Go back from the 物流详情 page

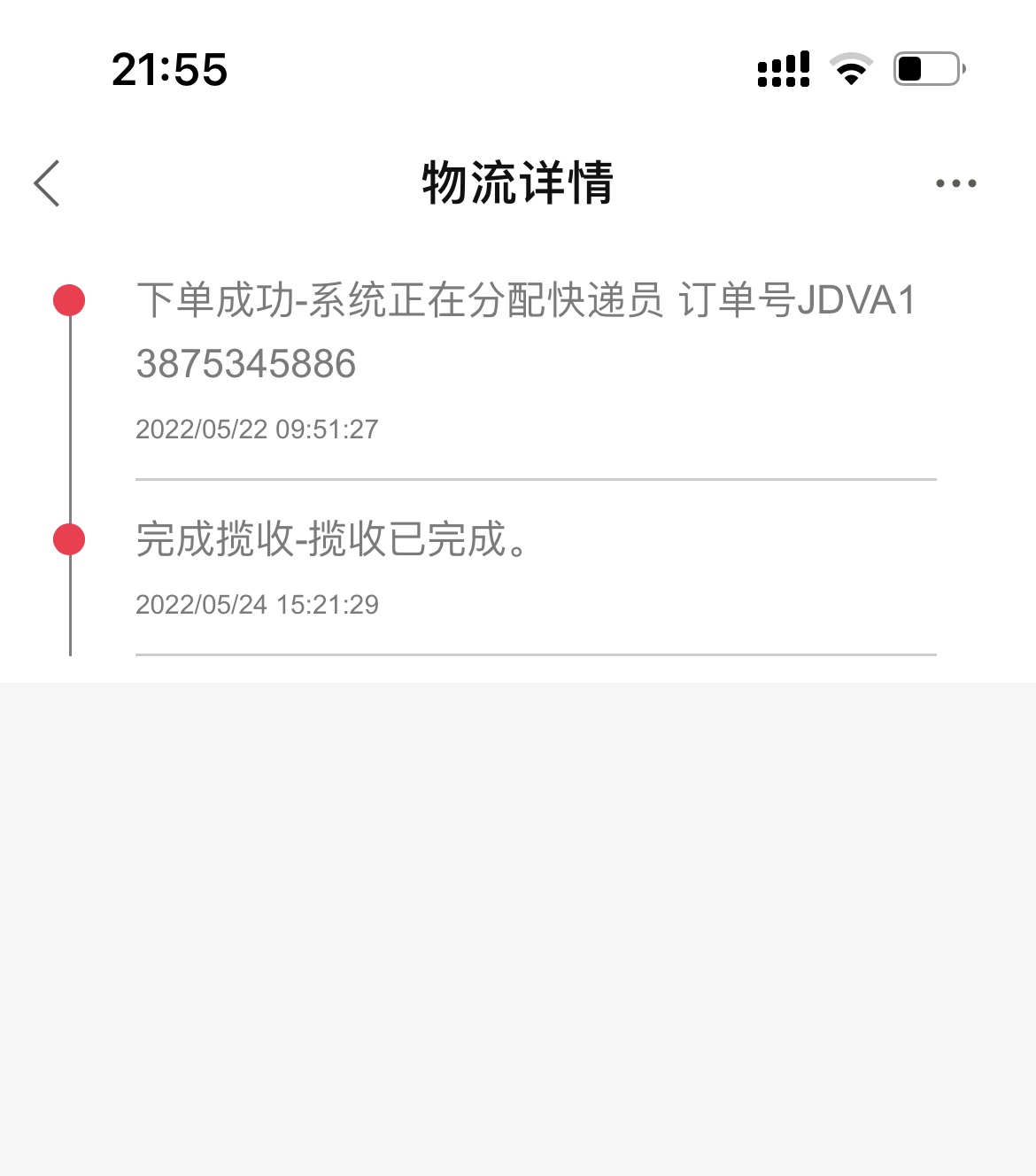coord(48,183)
